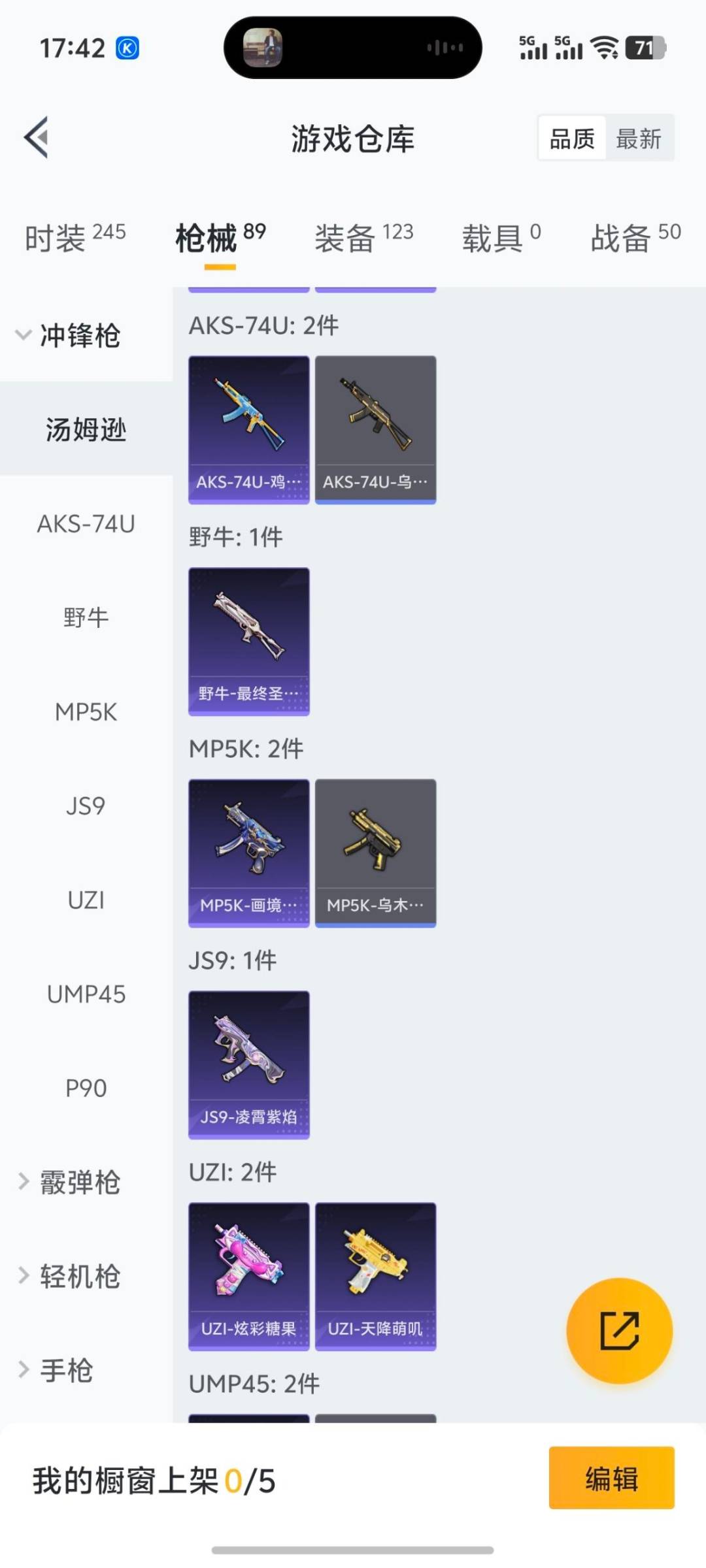Switch sorting to 最新
Viewport: 706px width, 1568px height.
[x=640, y=139]
